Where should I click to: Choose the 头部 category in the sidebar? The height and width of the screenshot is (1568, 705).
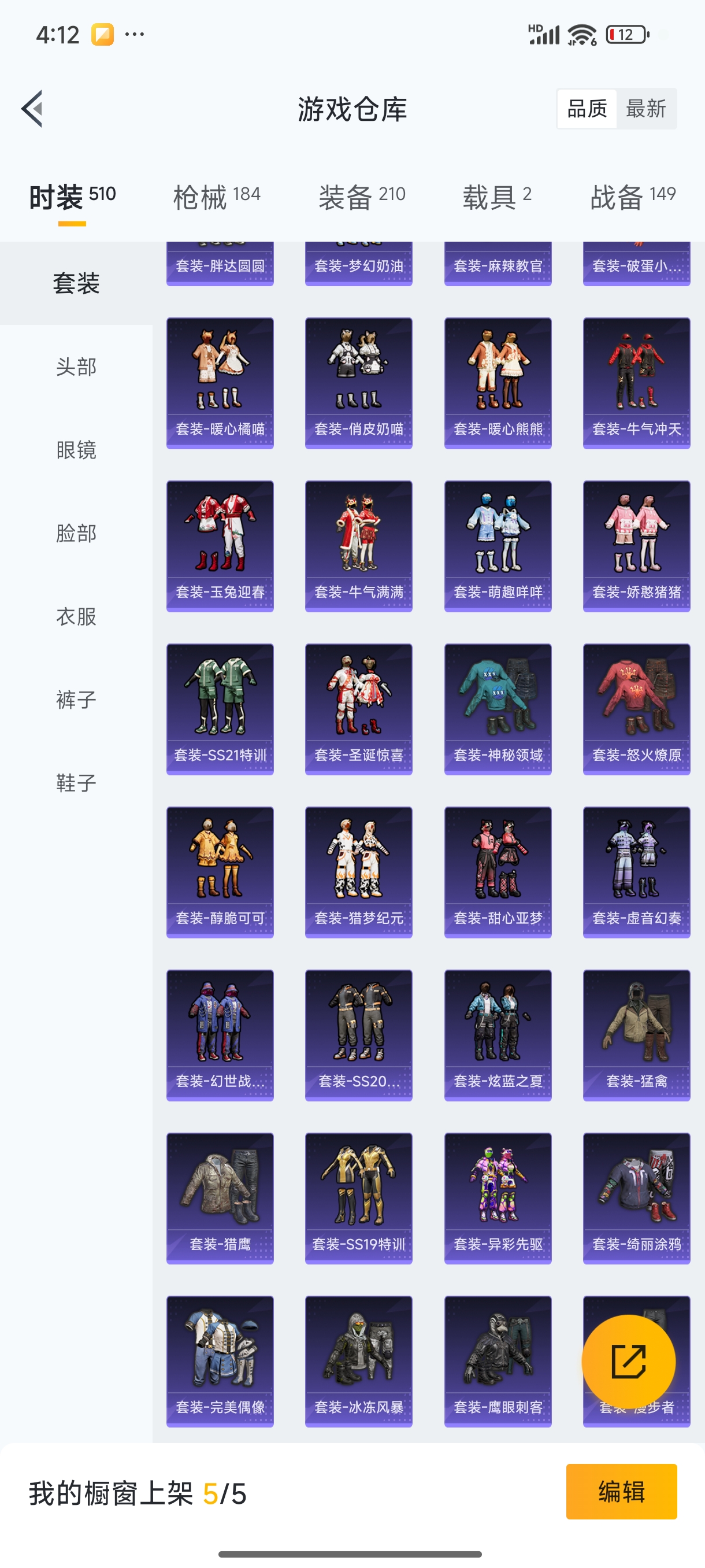76,367
